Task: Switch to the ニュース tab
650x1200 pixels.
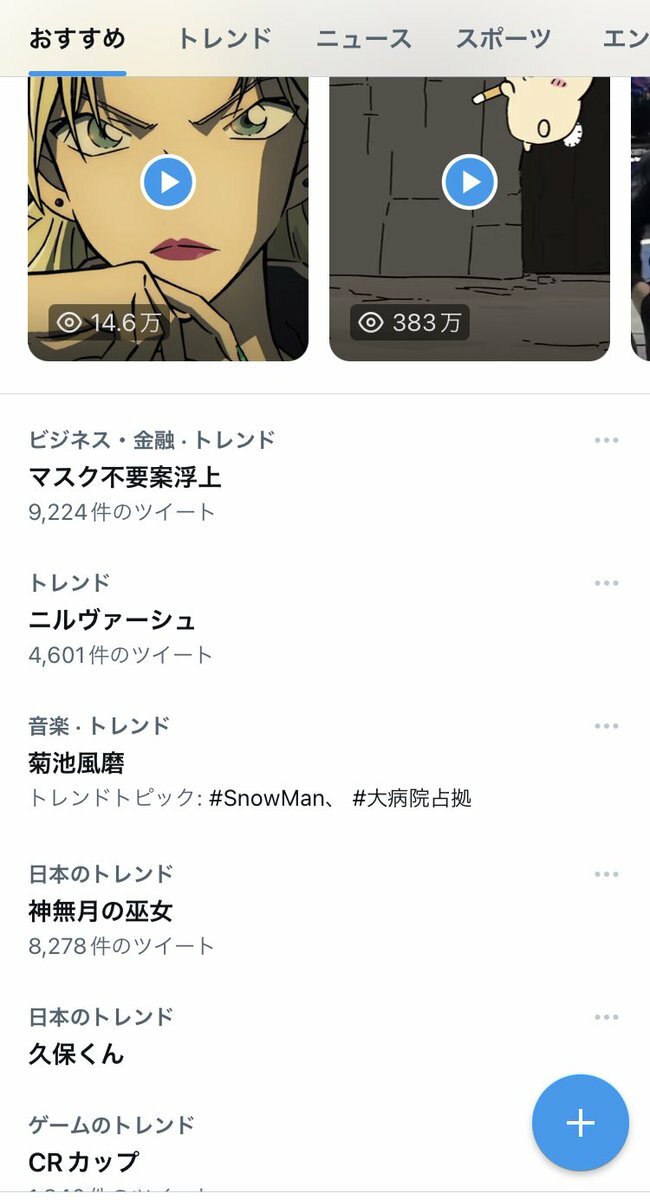Action: [x=364, y=39]
